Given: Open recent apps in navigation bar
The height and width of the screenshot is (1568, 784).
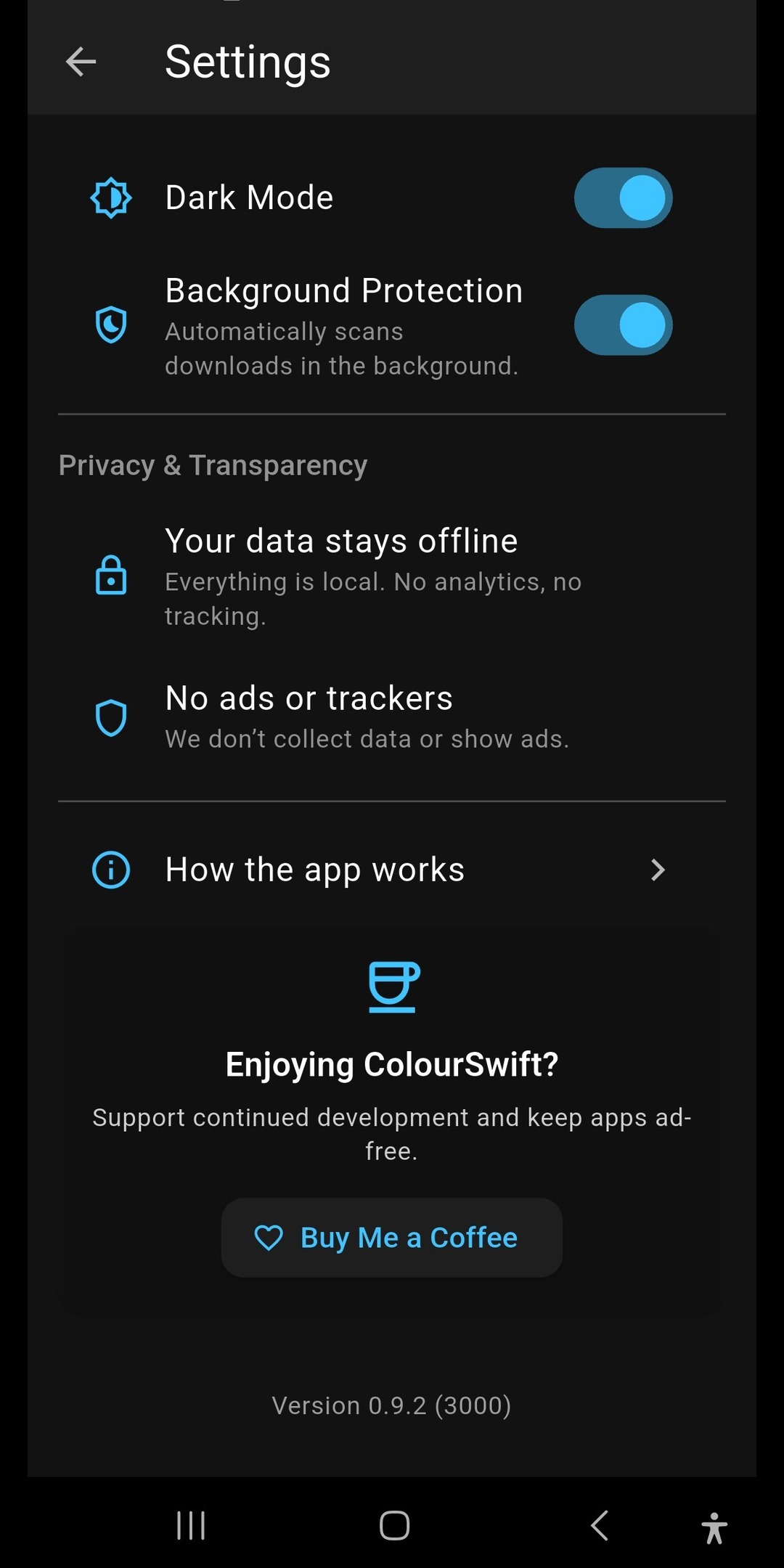Looking at the screenshot, I should pos(191,1525).
